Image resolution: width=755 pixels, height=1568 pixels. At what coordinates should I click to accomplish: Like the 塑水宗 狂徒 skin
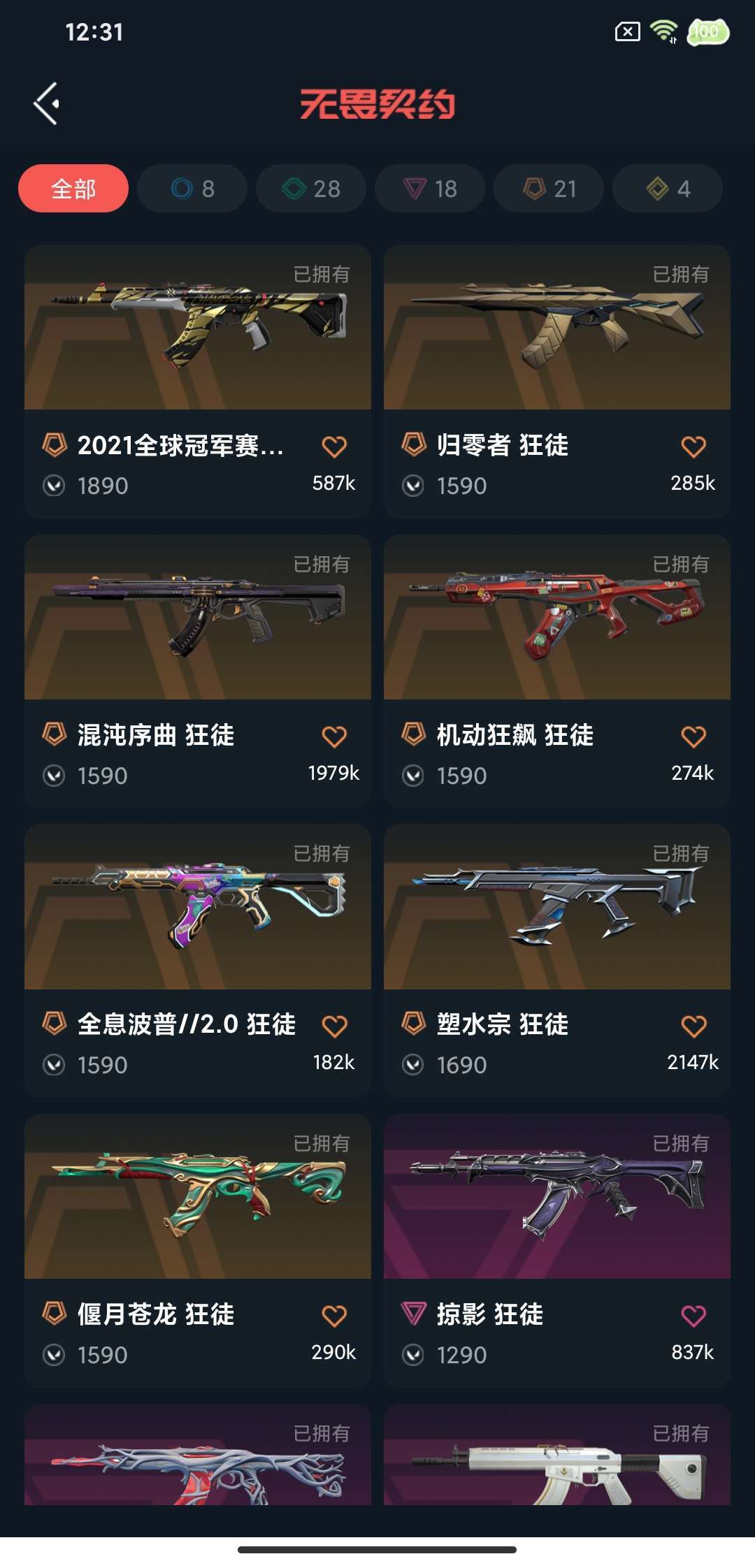pyautogui.click(x=693, y=1026)
